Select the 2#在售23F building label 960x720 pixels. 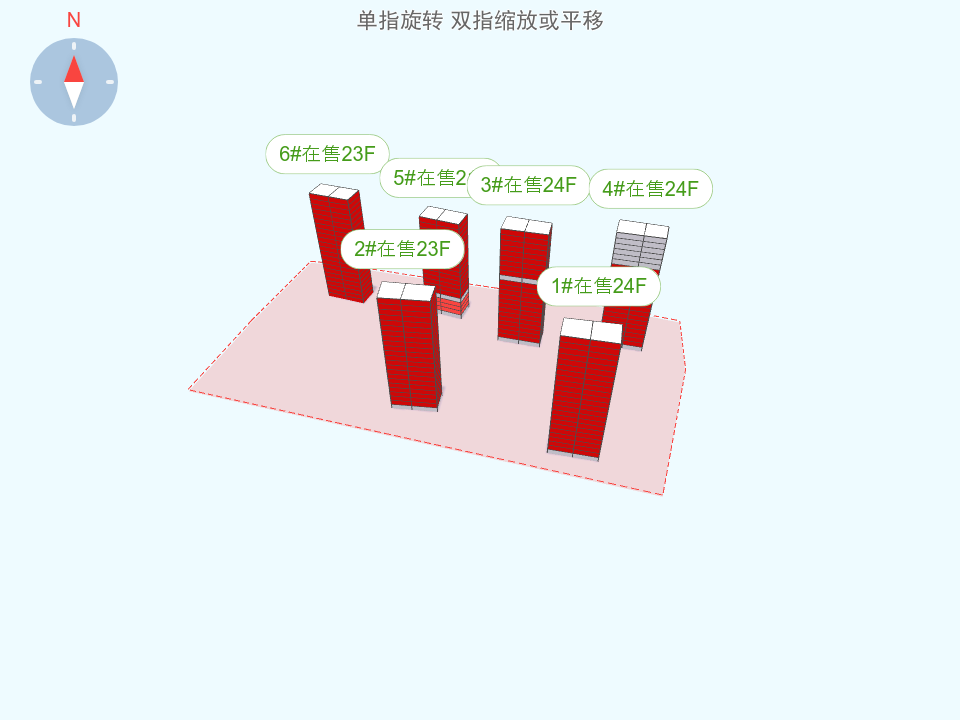coord(402,249)
